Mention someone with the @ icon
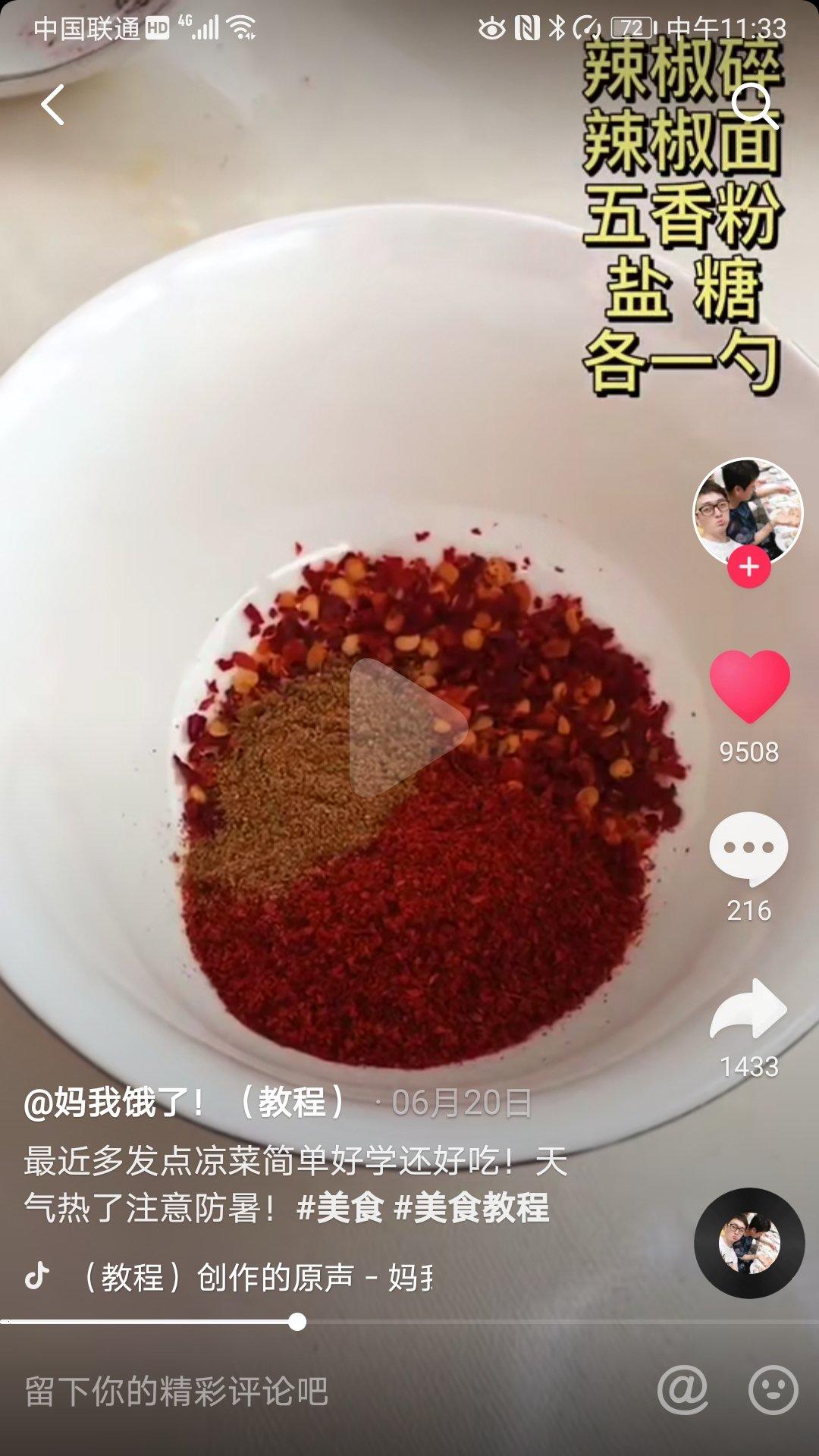This screenshot has height=1456, width=819. 682,1390
